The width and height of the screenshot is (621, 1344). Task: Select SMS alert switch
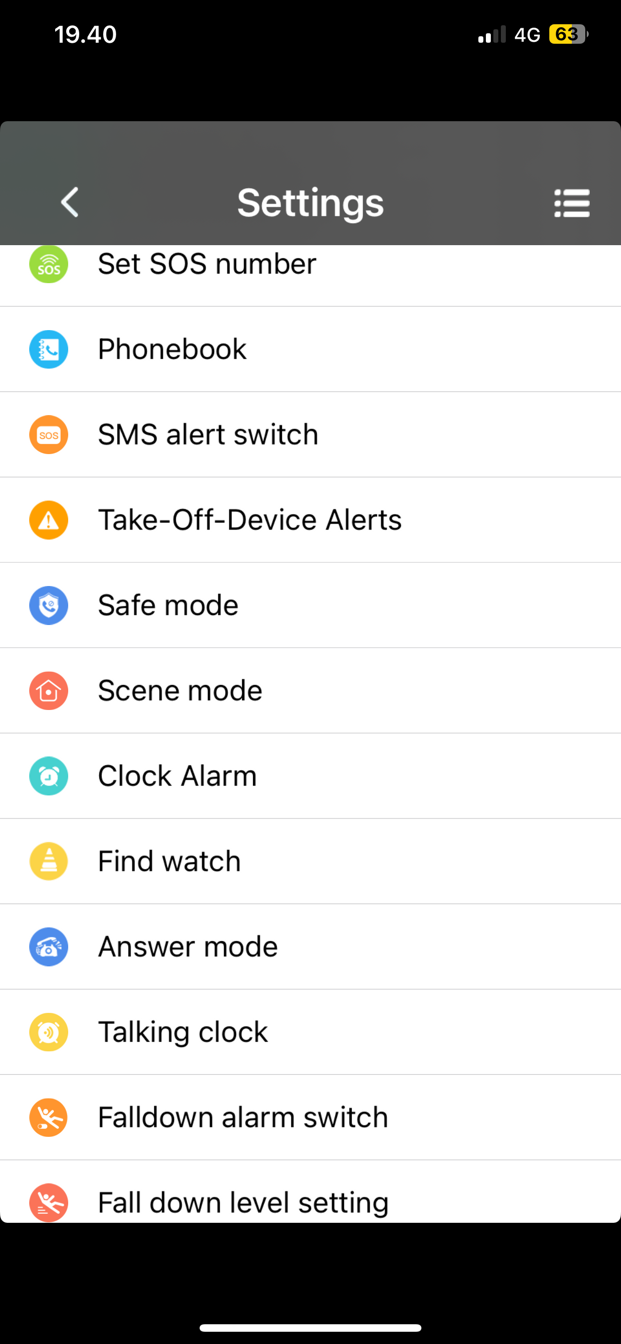[310, 434]
